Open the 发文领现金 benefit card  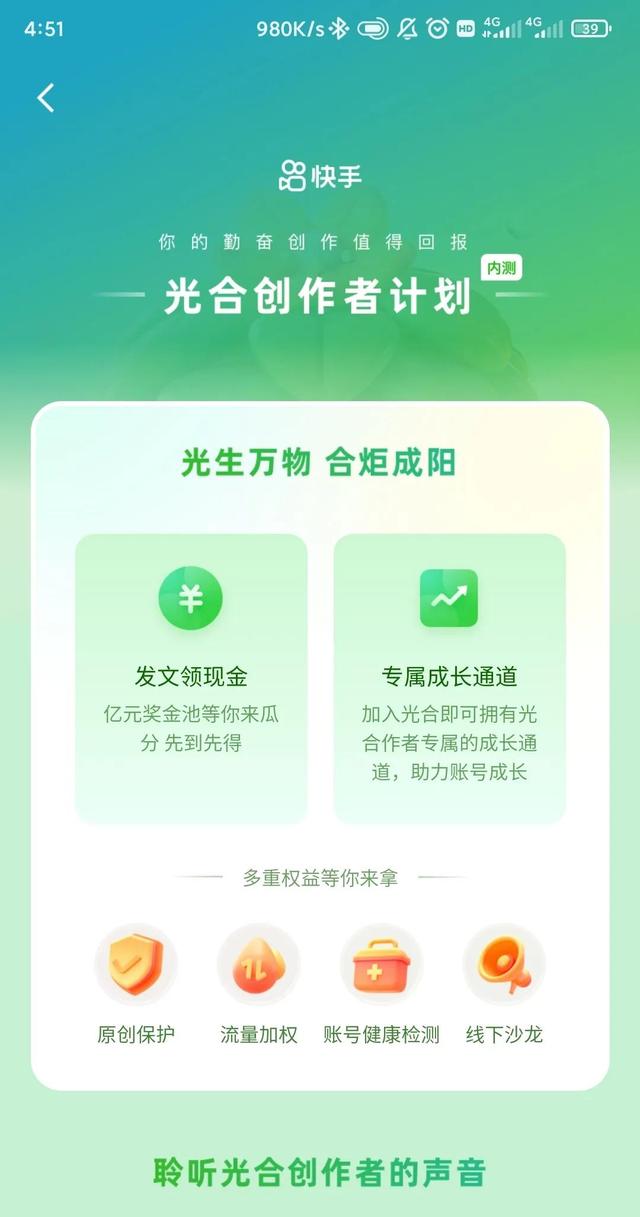click(x=191, y=678)
